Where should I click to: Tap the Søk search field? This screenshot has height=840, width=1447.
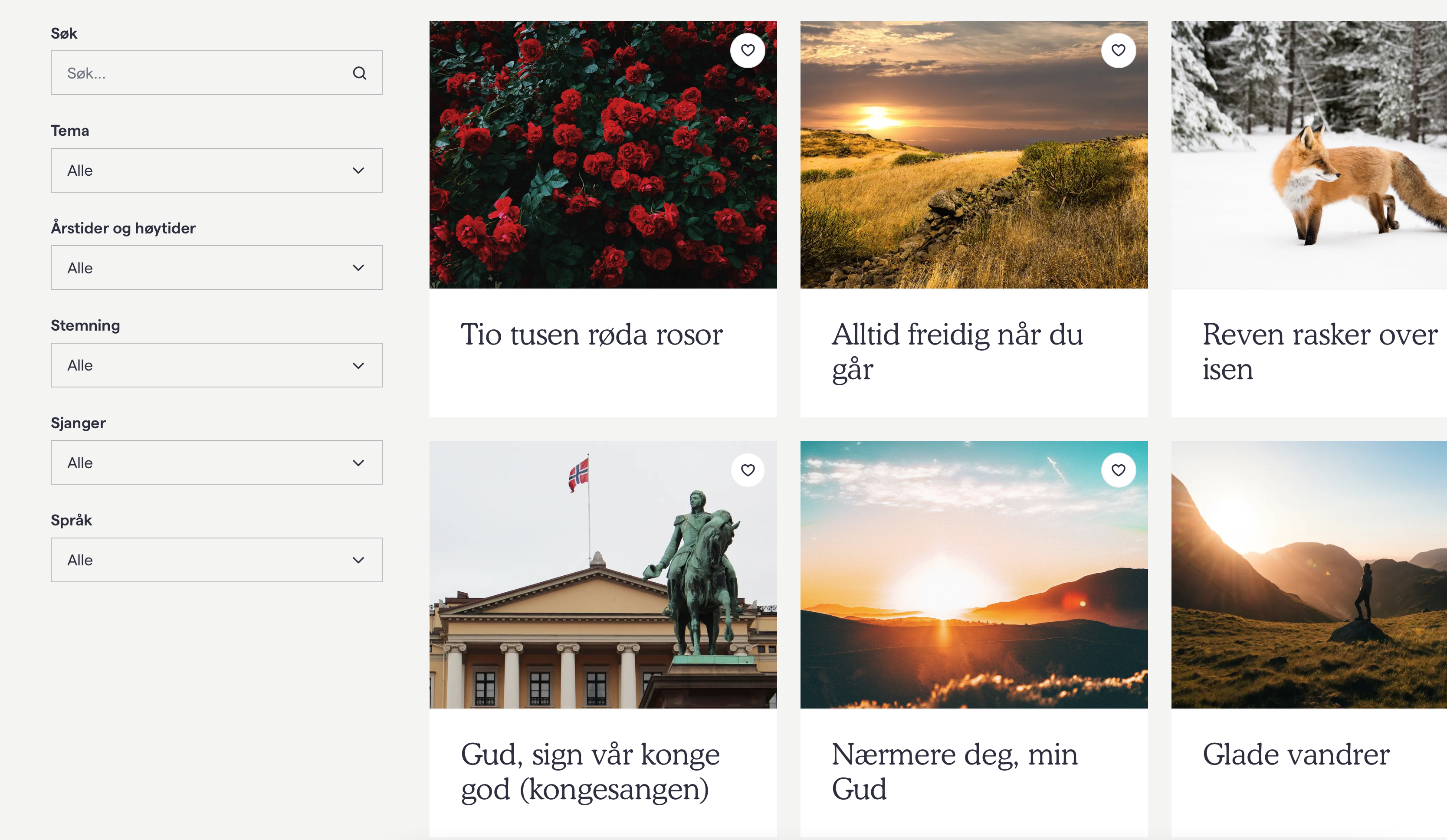pos(201,73)
